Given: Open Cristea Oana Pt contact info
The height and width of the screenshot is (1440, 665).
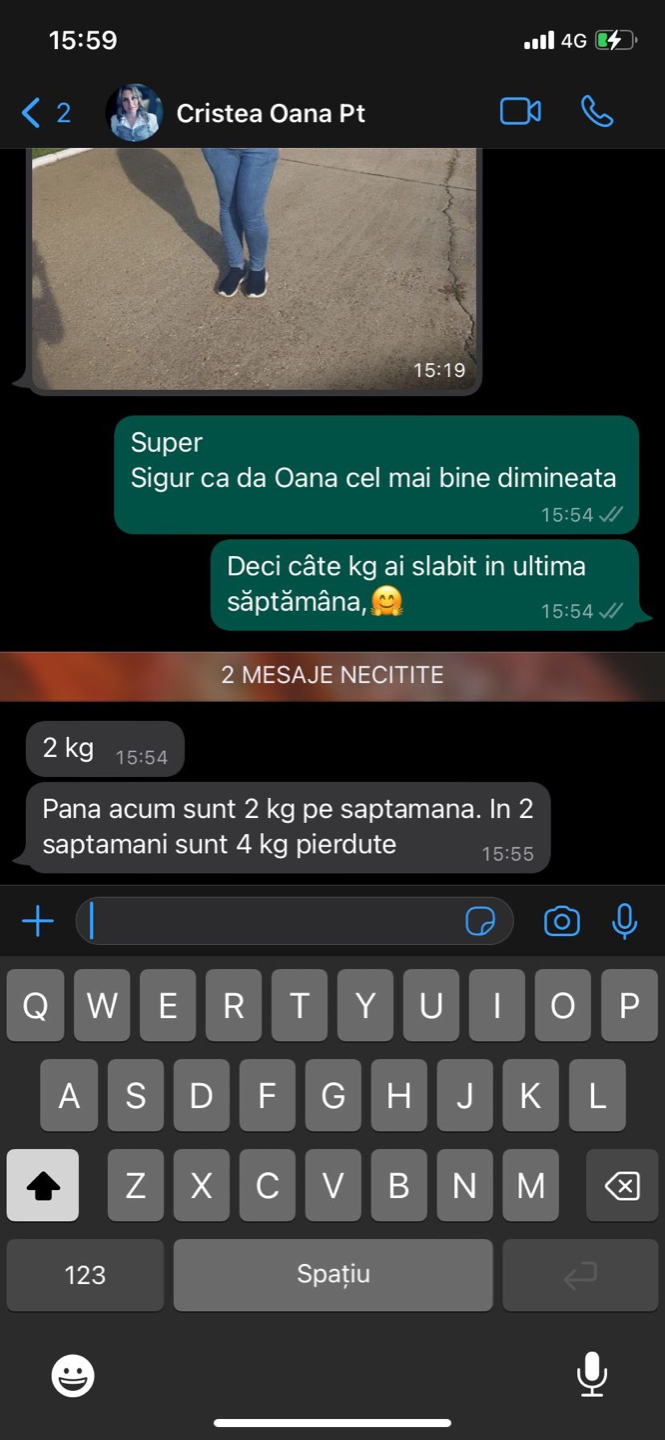Looking at the screenshot, I should (x=270, y=114).
